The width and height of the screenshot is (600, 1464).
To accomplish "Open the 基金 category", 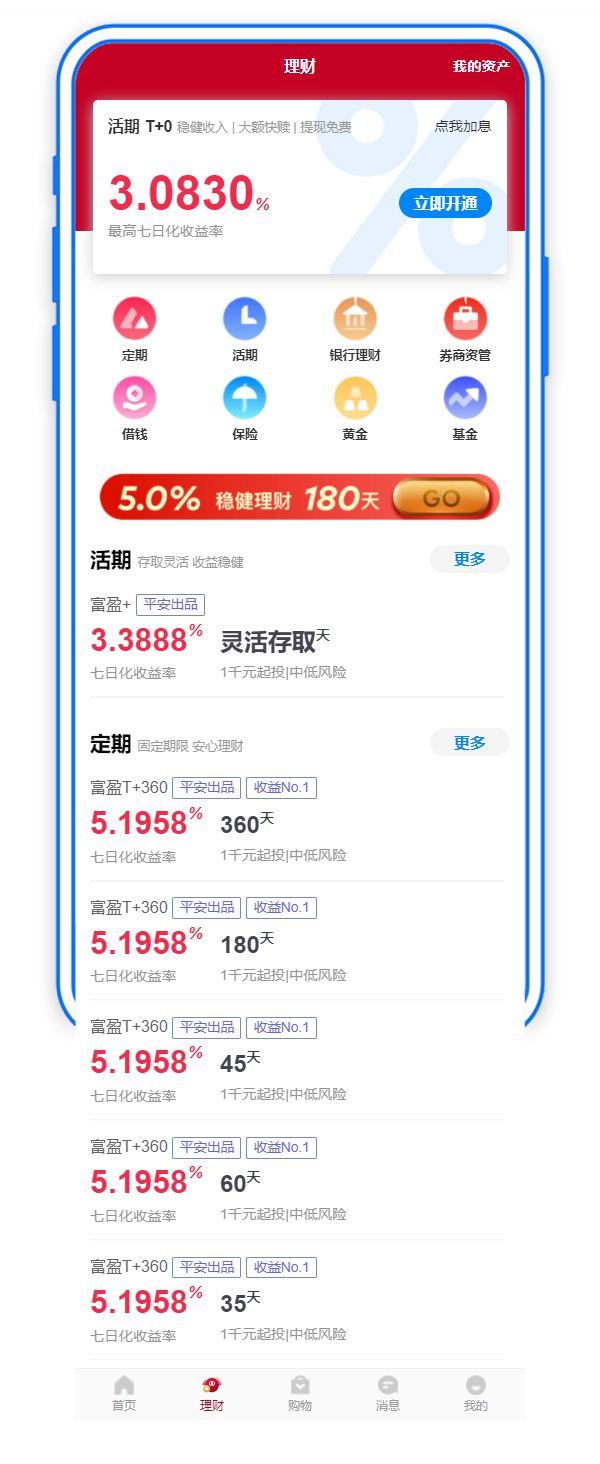I will [x=465, y=398].
